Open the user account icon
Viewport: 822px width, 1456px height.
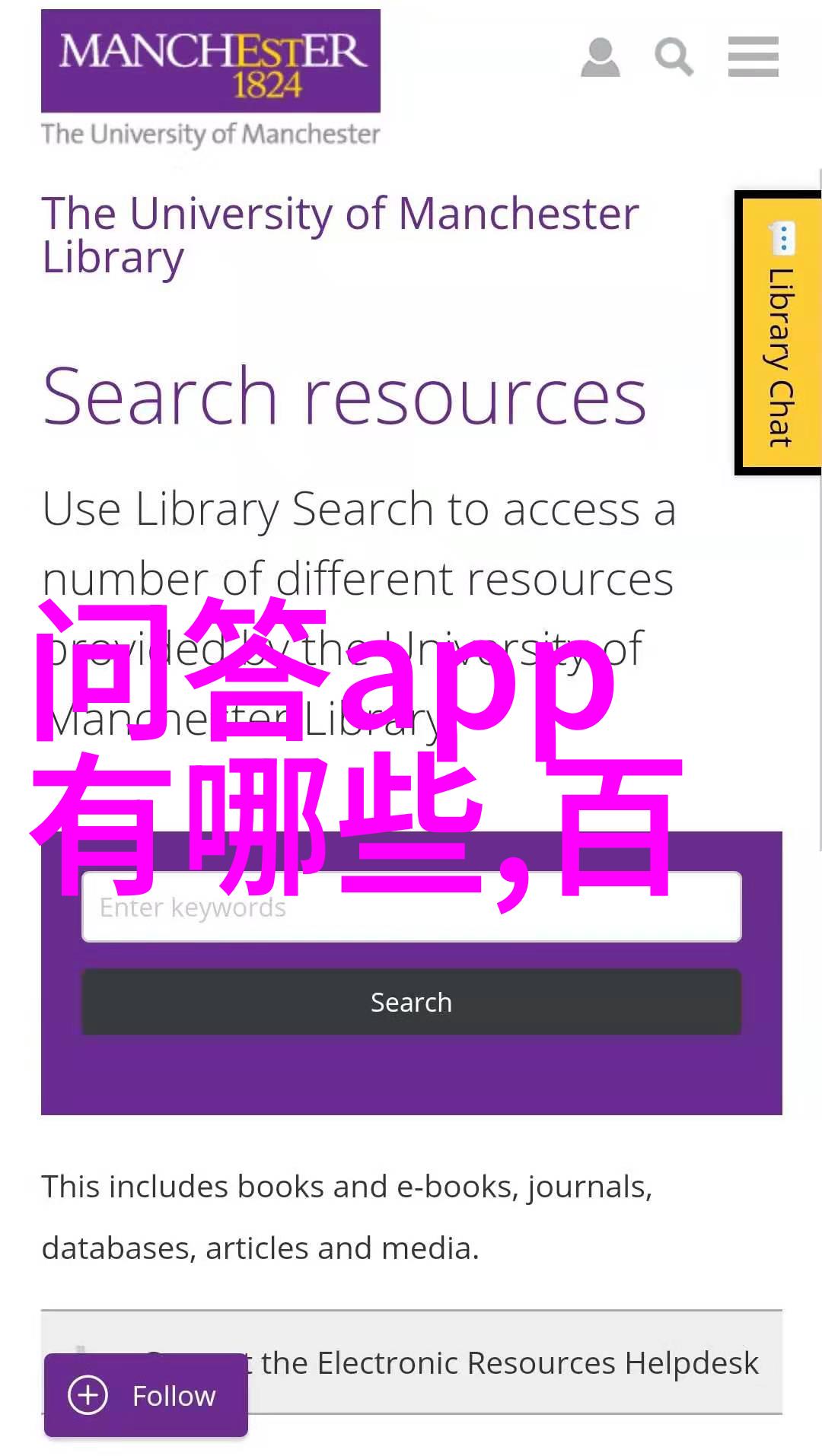[x=600, y=58]
